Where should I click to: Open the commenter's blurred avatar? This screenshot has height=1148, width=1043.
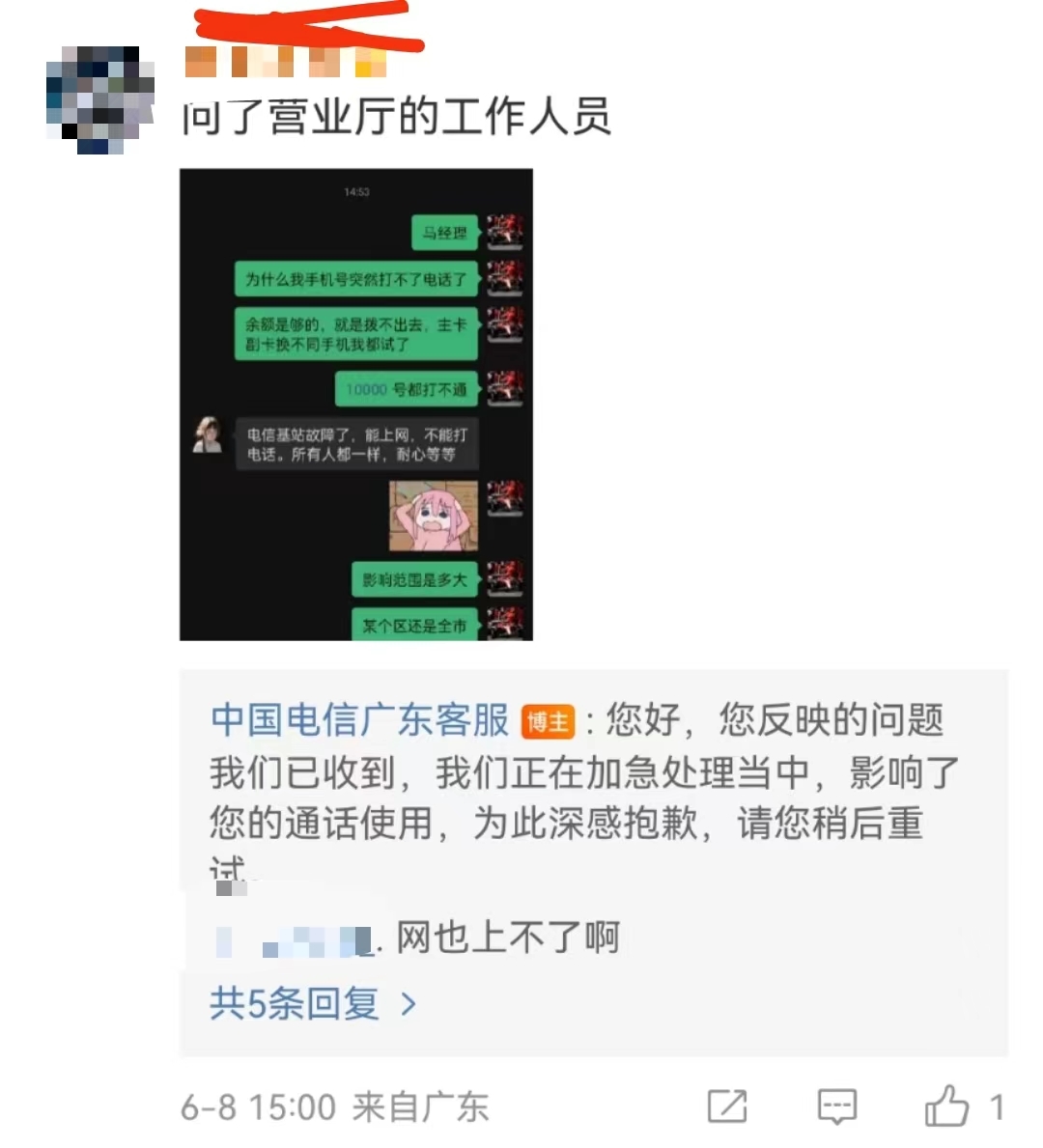tap(100, 99)
